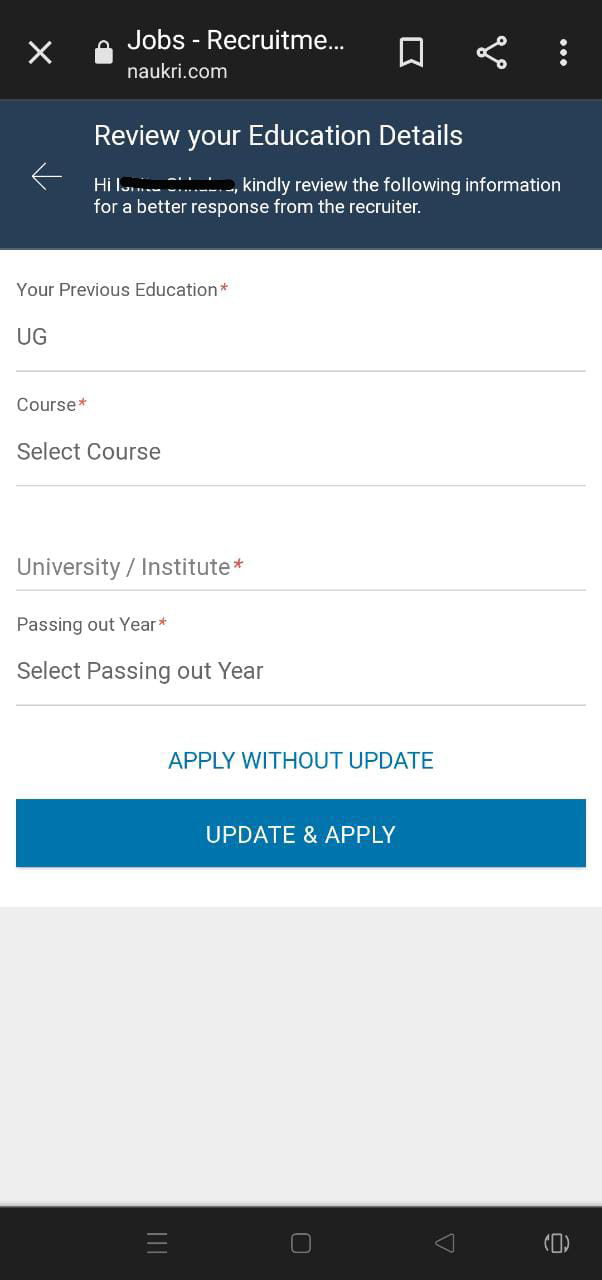Open the Select Course dropdown
Screen dimensions: 602x1280
point(300,452)
